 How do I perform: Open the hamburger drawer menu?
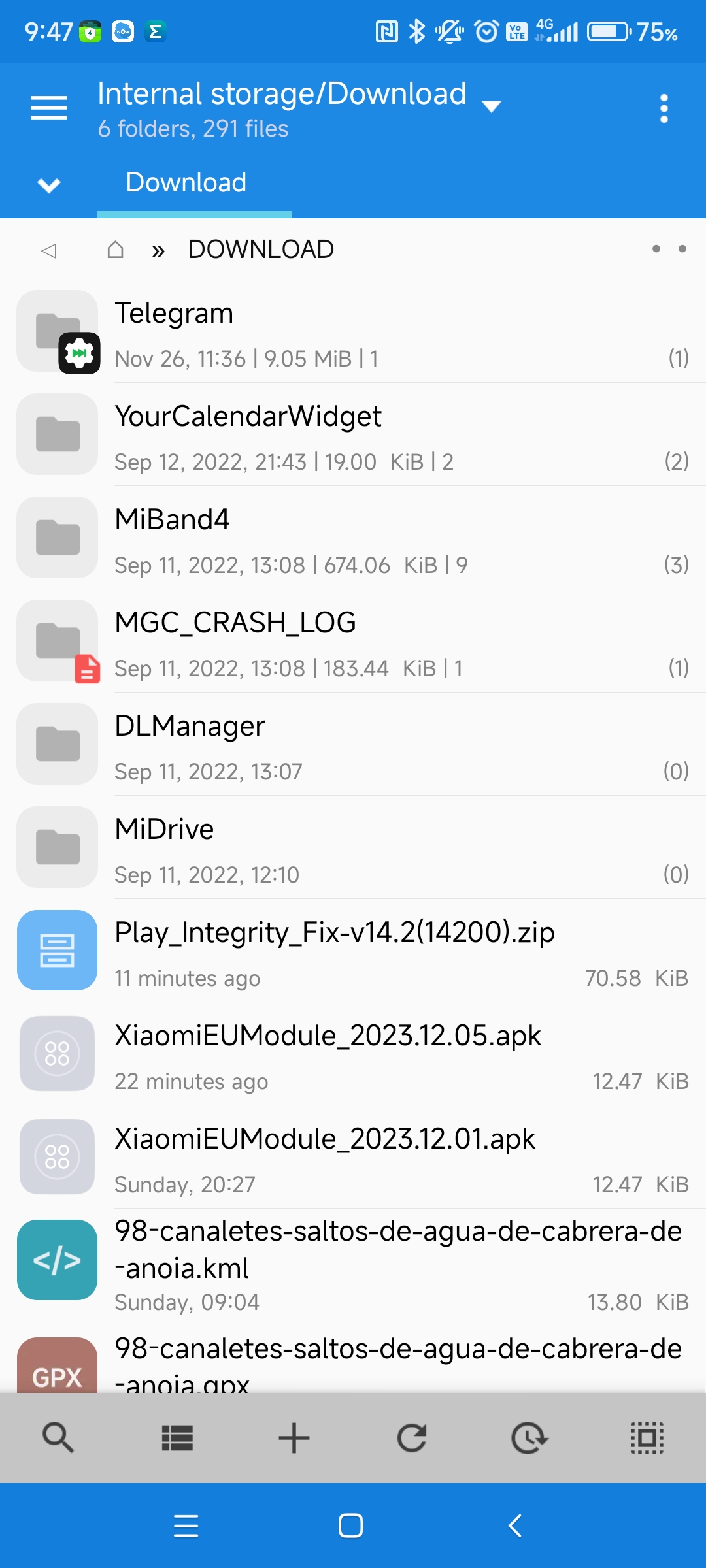(49, 108)
